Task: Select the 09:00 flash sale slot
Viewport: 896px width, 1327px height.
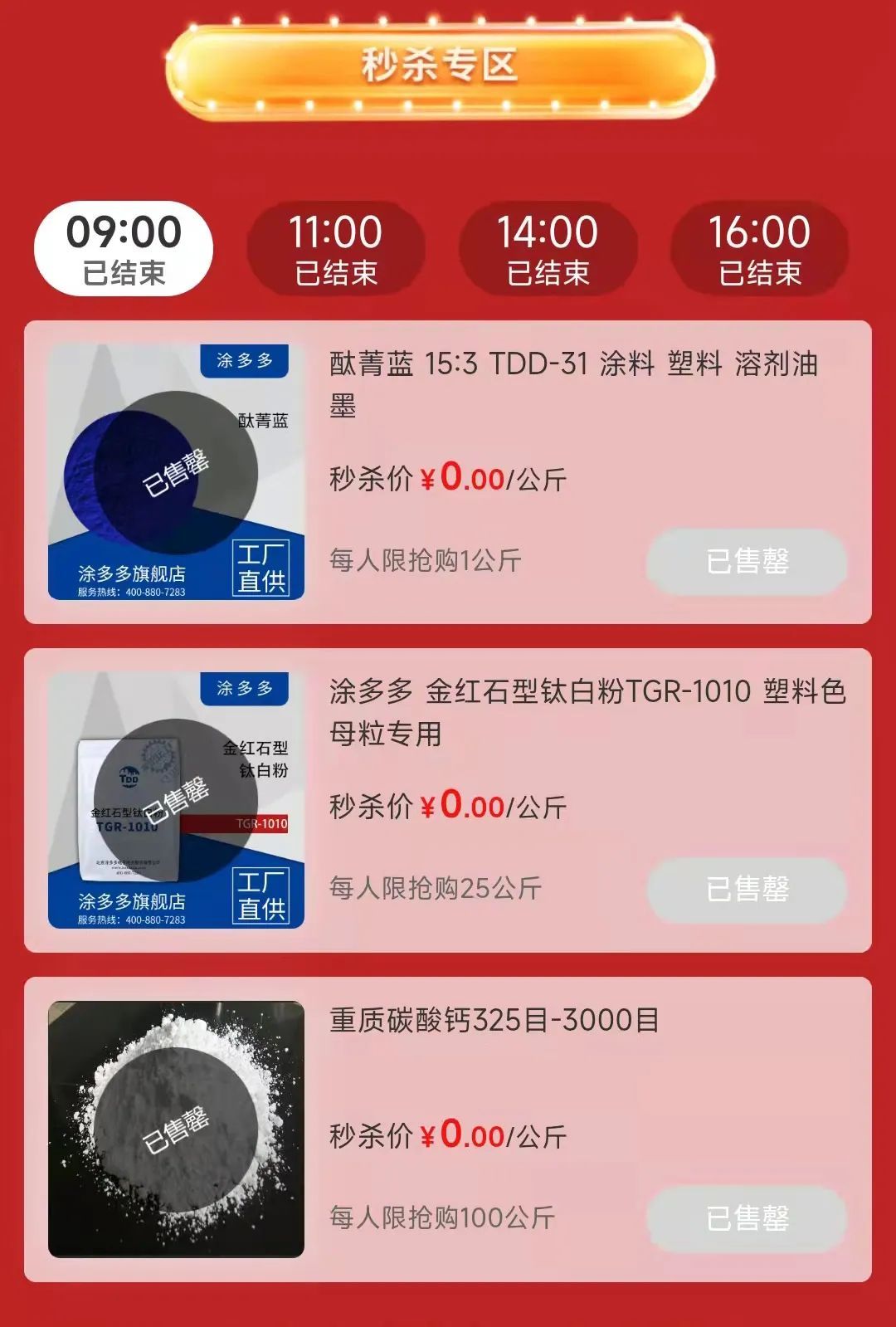Action: click(124, 248)
